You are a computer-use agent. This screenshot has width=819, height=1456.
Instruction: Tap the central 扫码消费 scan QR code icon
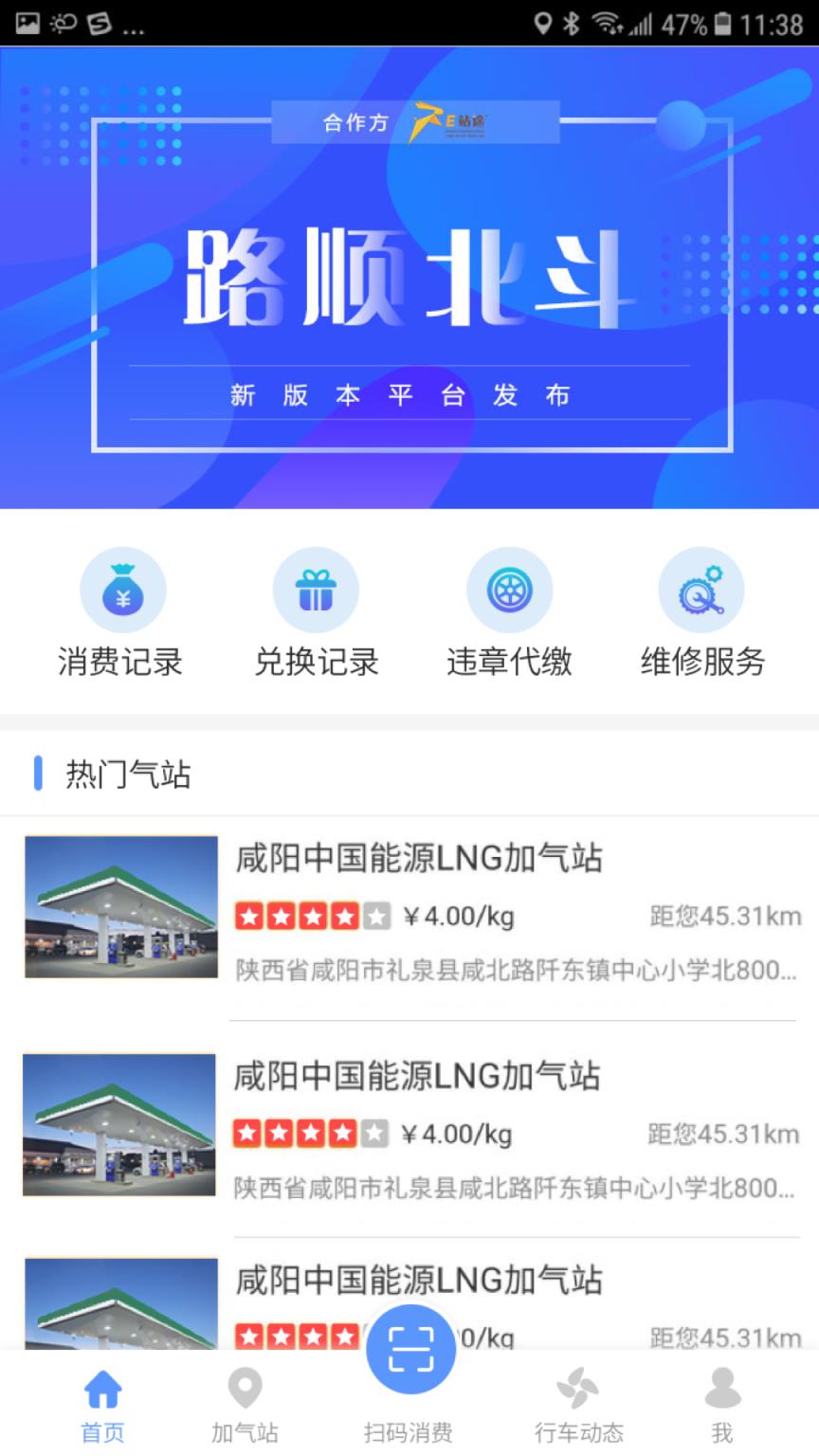point(409,1350)
